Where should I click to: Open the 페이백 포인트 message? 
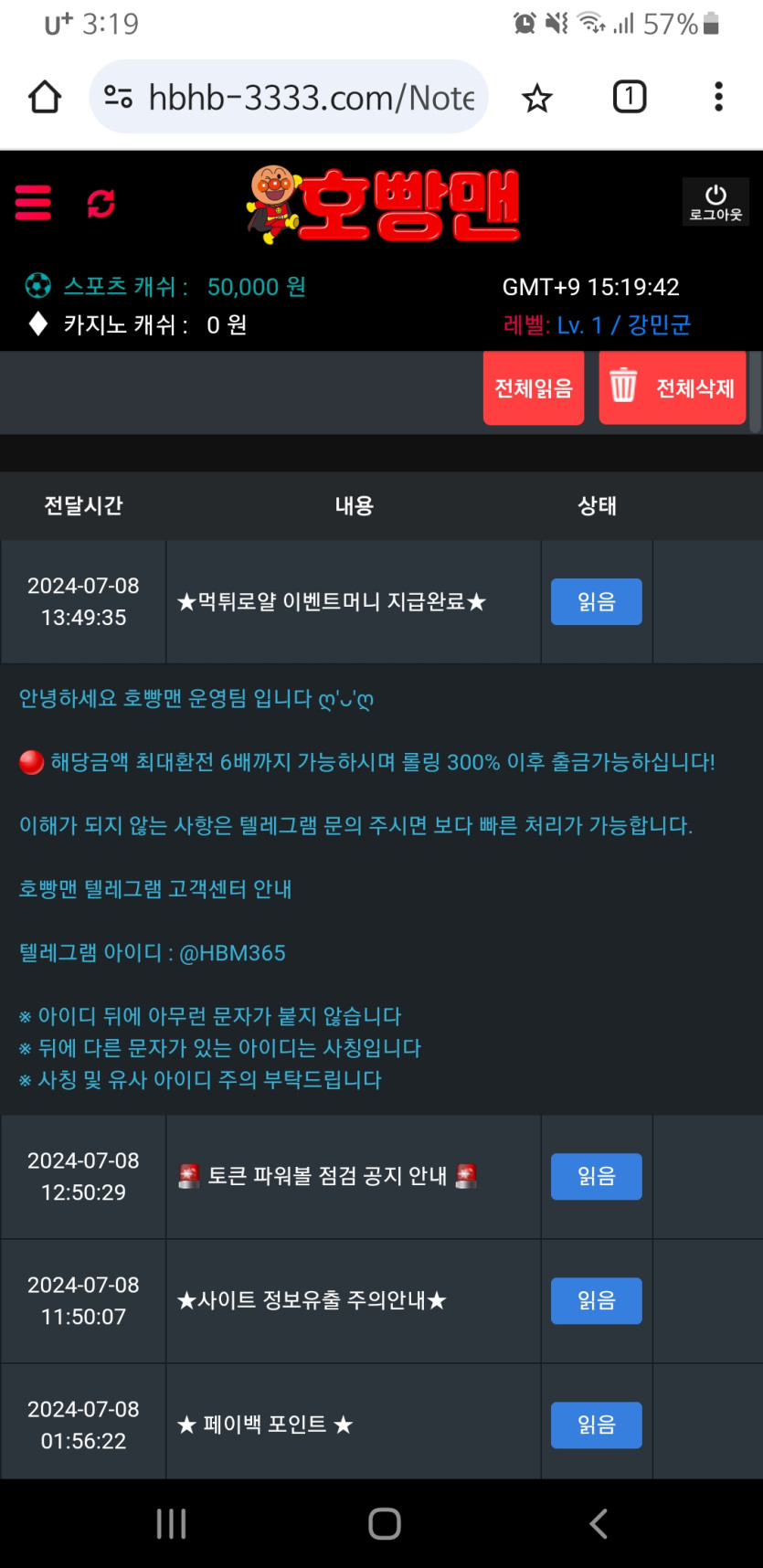pyautogui.click(x=265, y=1425)
